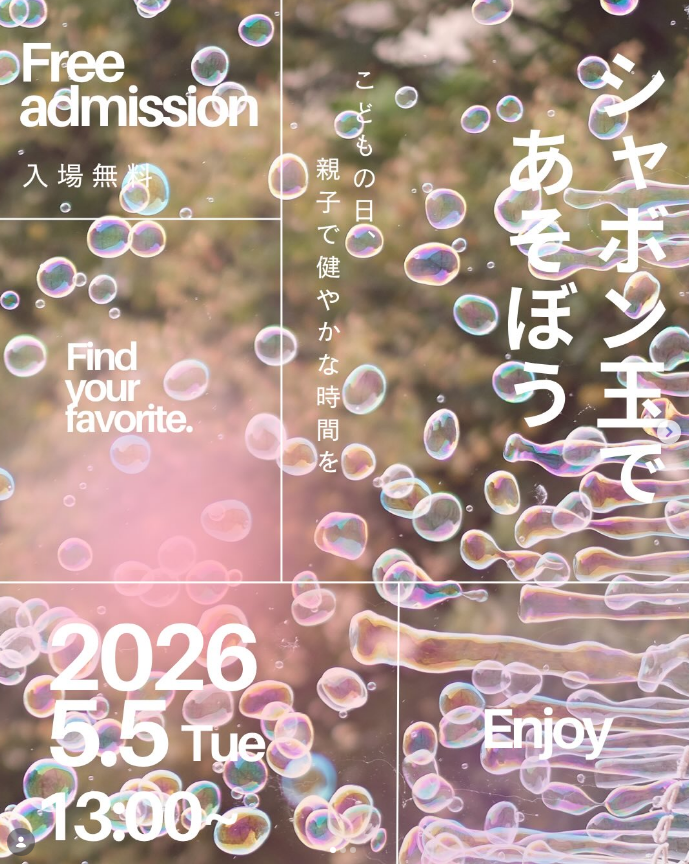Show tagged people on this post
This screenshot has height=864, width=689.
19,842
